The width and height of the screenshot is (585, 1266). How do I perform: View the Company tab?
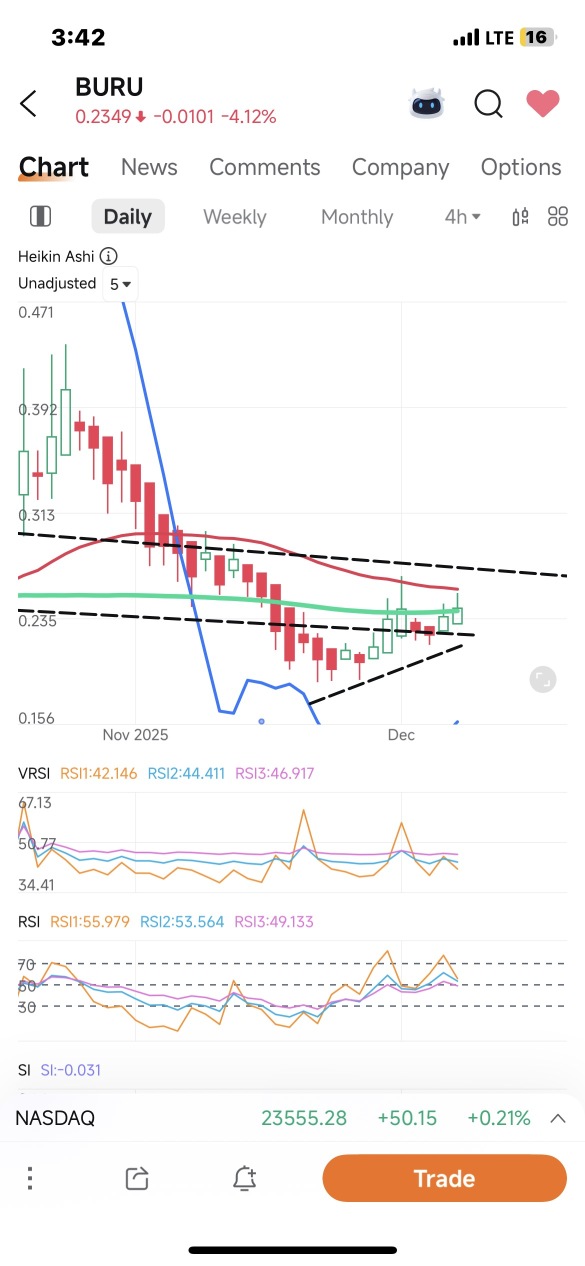click(400, 167)
